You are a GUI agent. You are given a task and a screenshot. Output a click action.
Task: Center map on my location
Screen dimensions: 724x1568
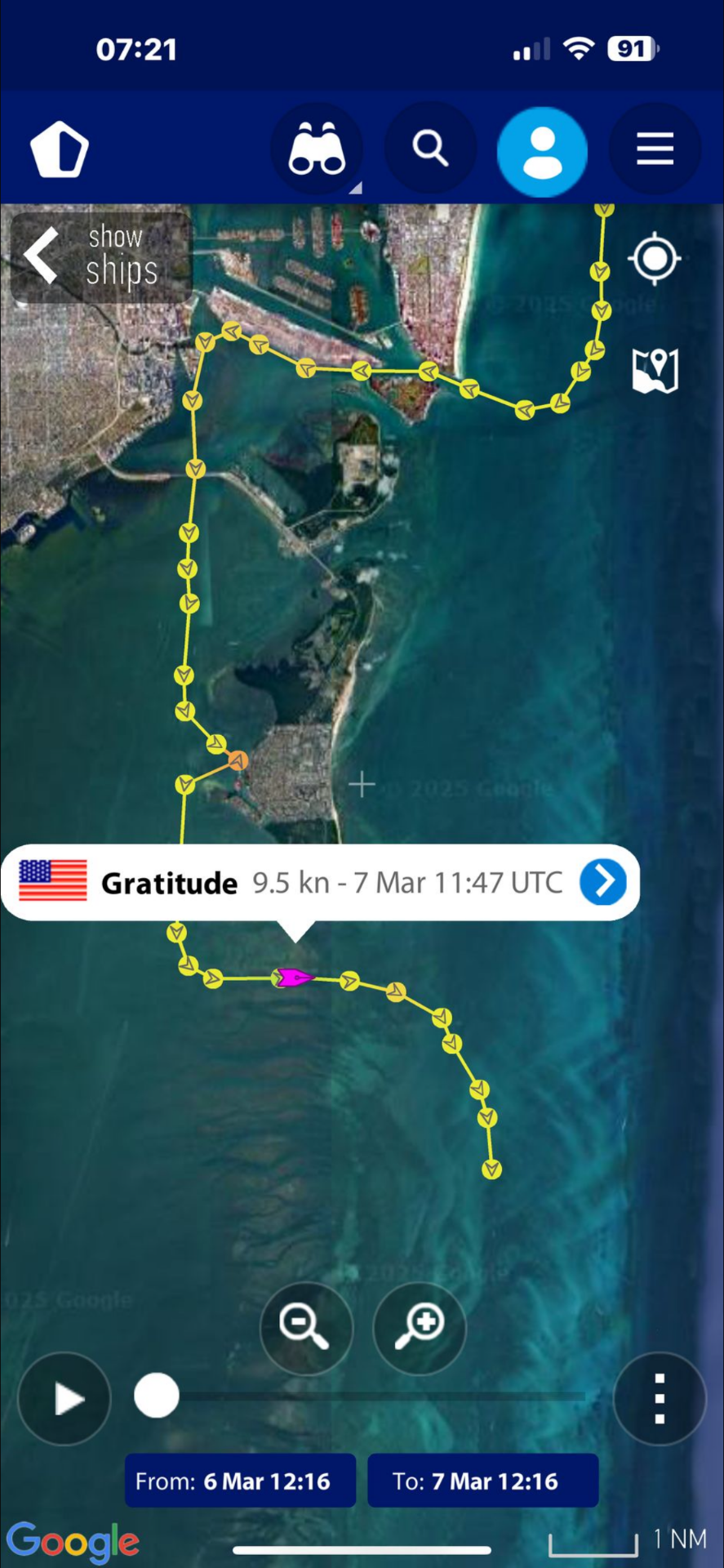point(655,259)
